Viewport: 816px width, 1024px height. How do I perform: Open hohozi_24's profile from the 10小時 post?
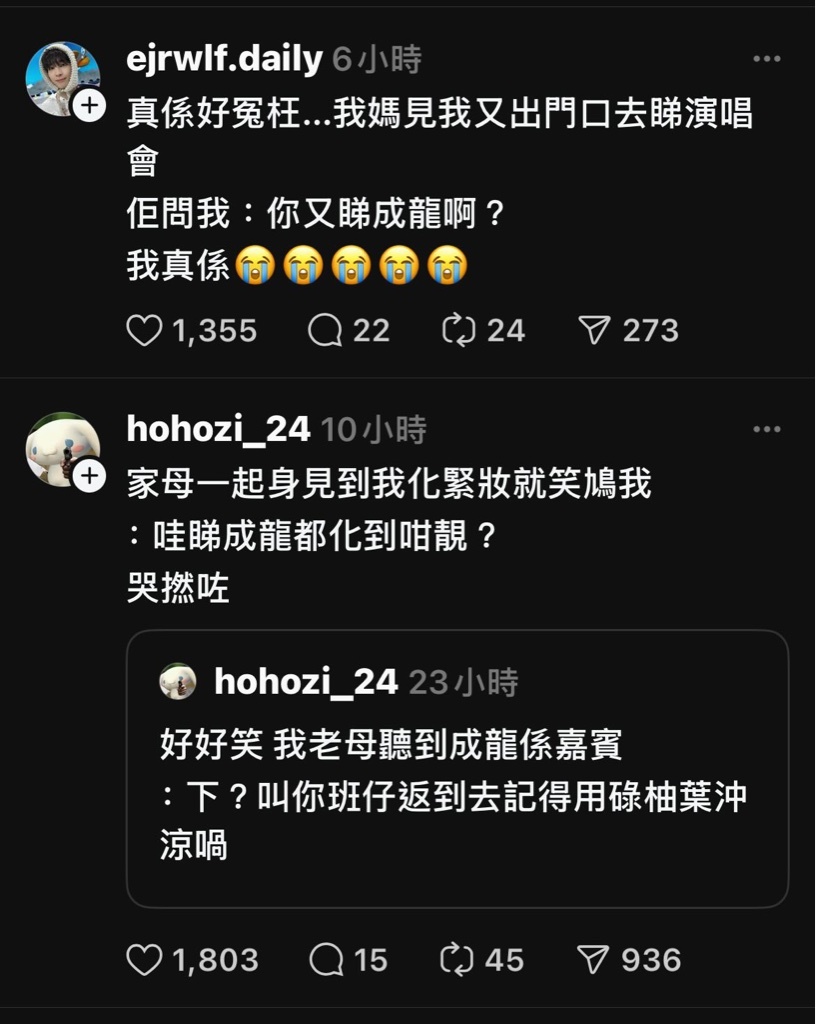pyautogui.click(x=218, y=430)
